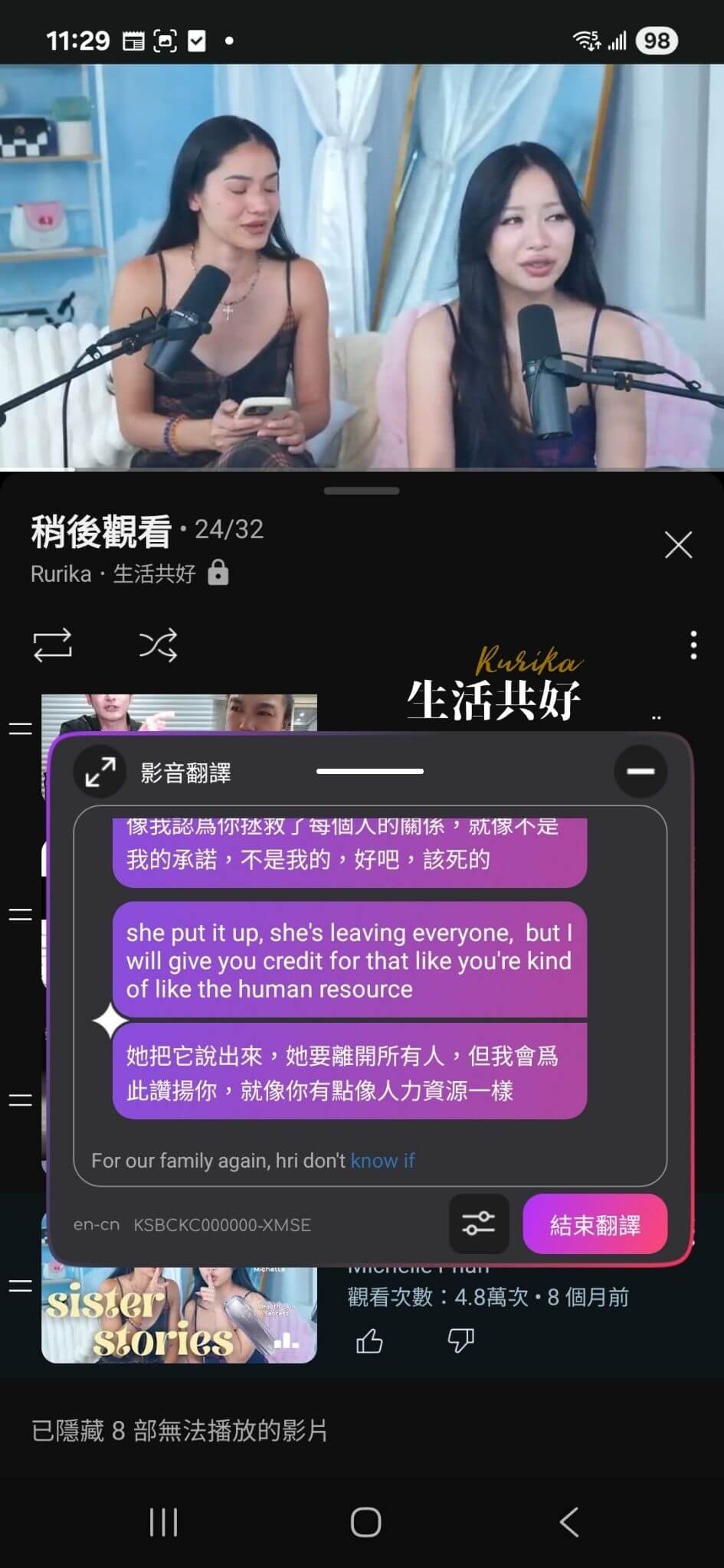Expand the 影音翻譯 translation window
The width and height of the screenshot is (724, 1568).
coord(100,772)
